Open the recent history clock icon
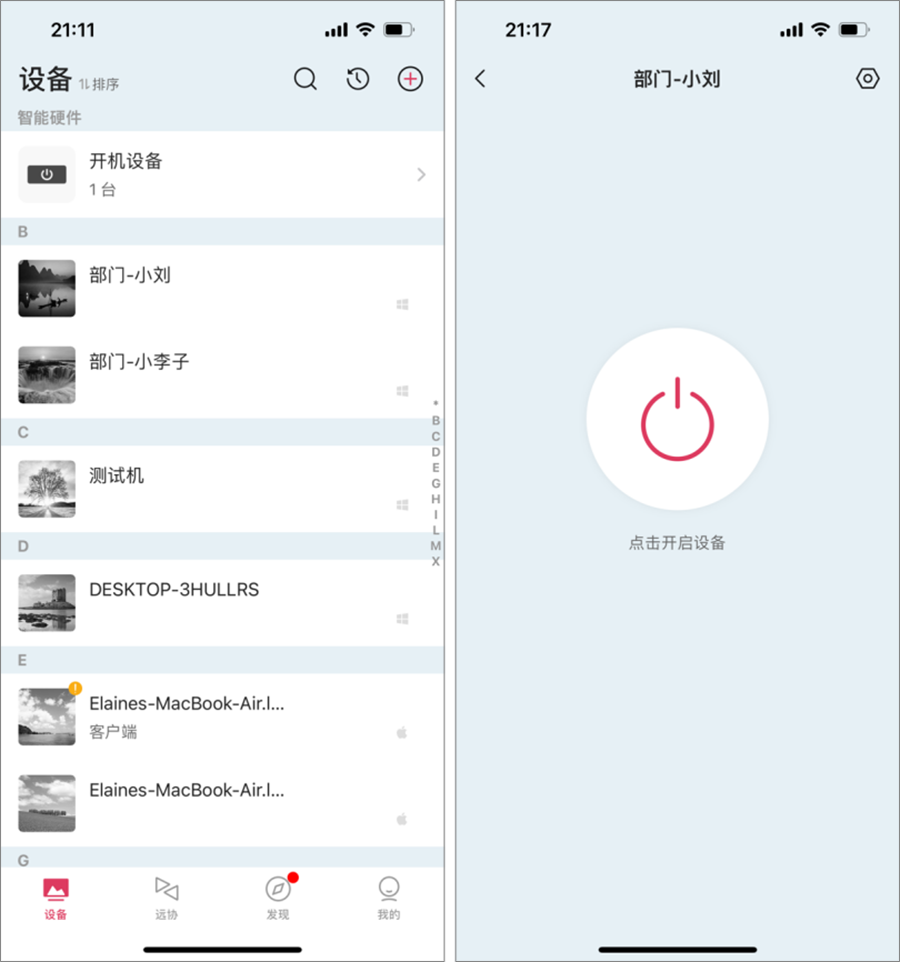This screenshot has height=962, width=900. [357, 80]
